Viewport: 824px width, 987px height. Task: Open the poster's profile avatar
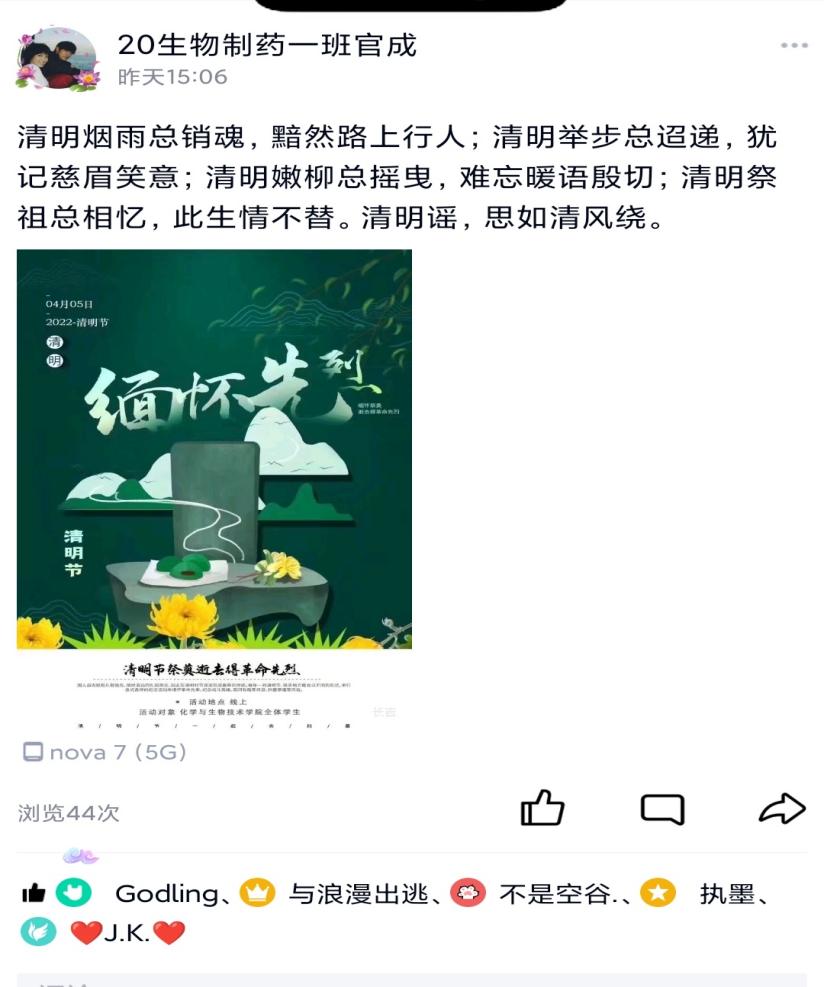58,58
